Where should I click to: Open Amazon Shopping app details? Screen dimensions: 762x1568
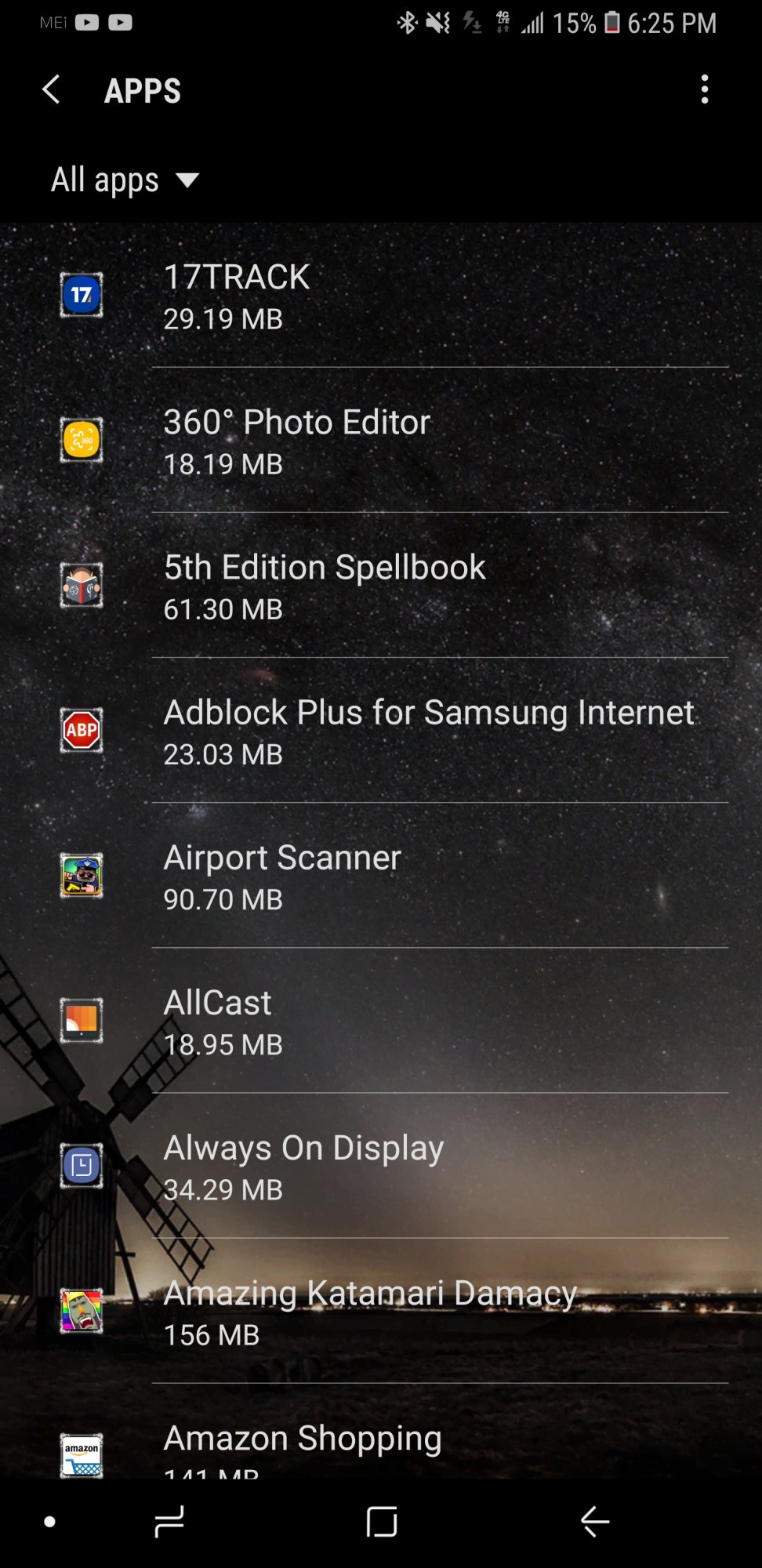pyautogui.click(x=381, y=1432)
